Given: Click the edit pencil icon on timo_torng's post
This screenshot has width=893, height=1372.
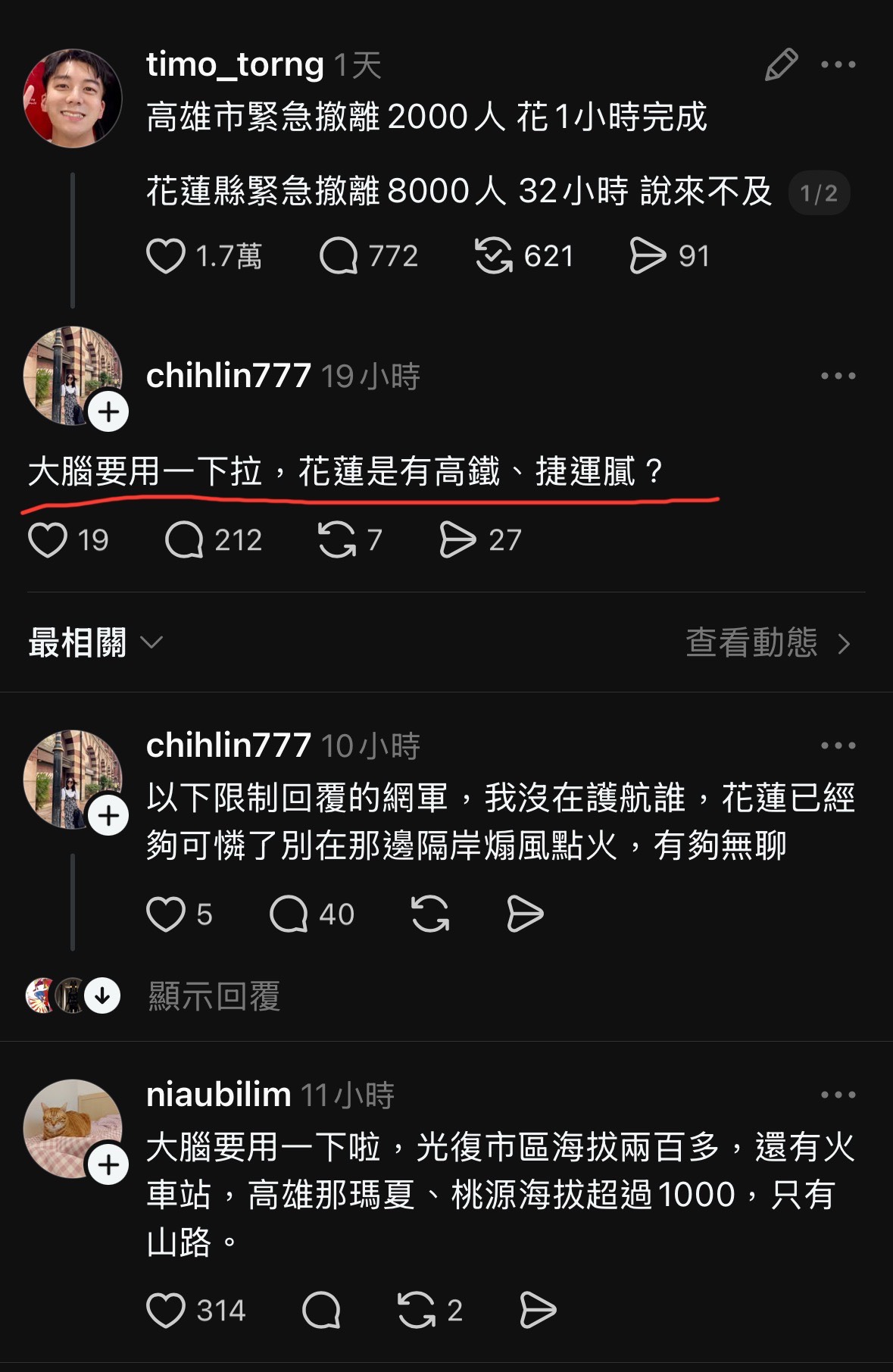Looking at the screenshot, I should point(783,64).
